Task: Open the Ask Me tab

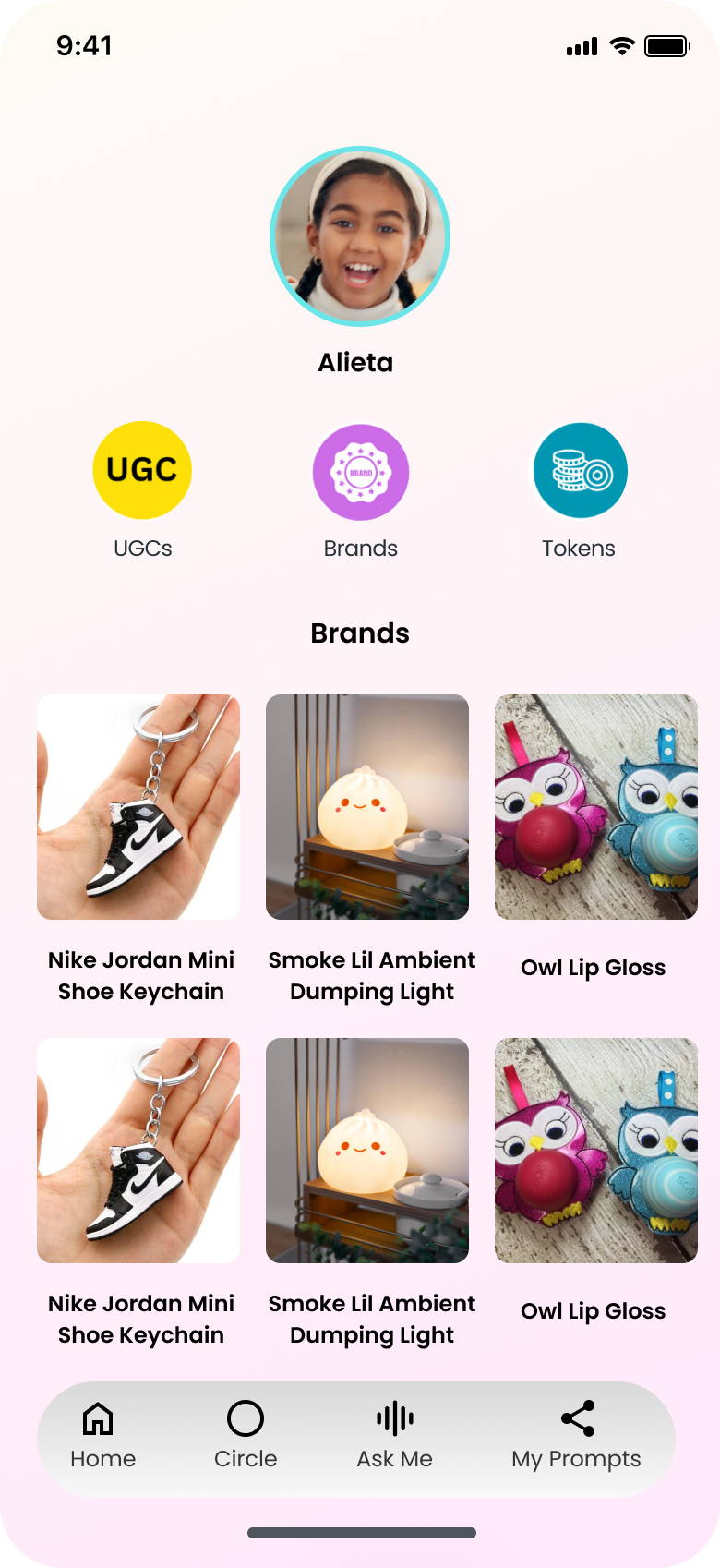Action: (x=394, y=1436)
